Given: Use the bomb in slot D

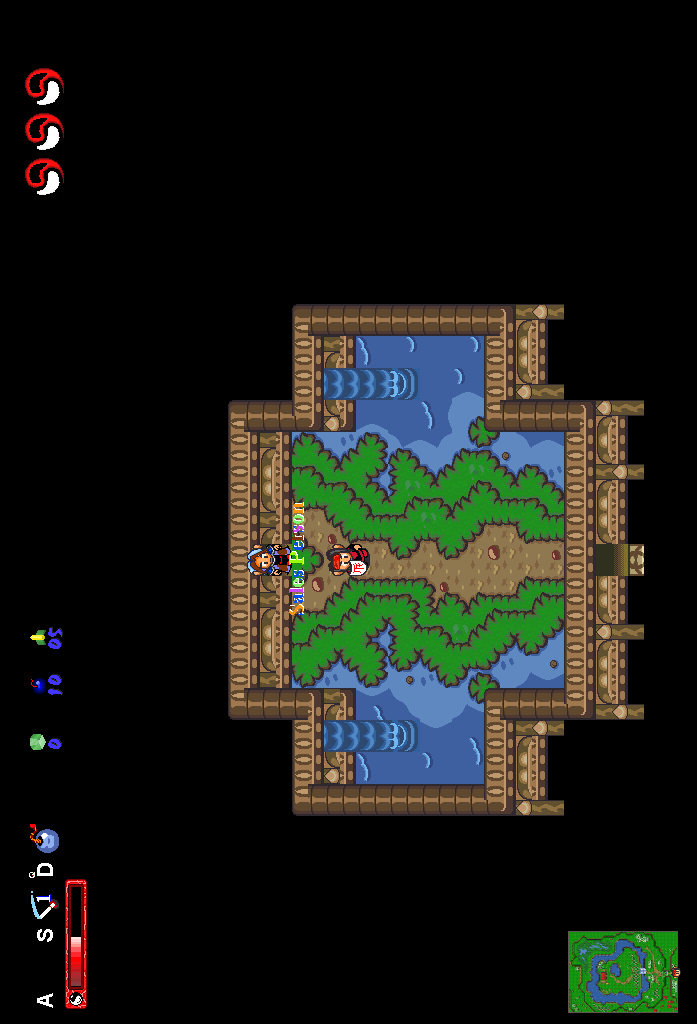Looking at the screenshot, I should [46, 840].
